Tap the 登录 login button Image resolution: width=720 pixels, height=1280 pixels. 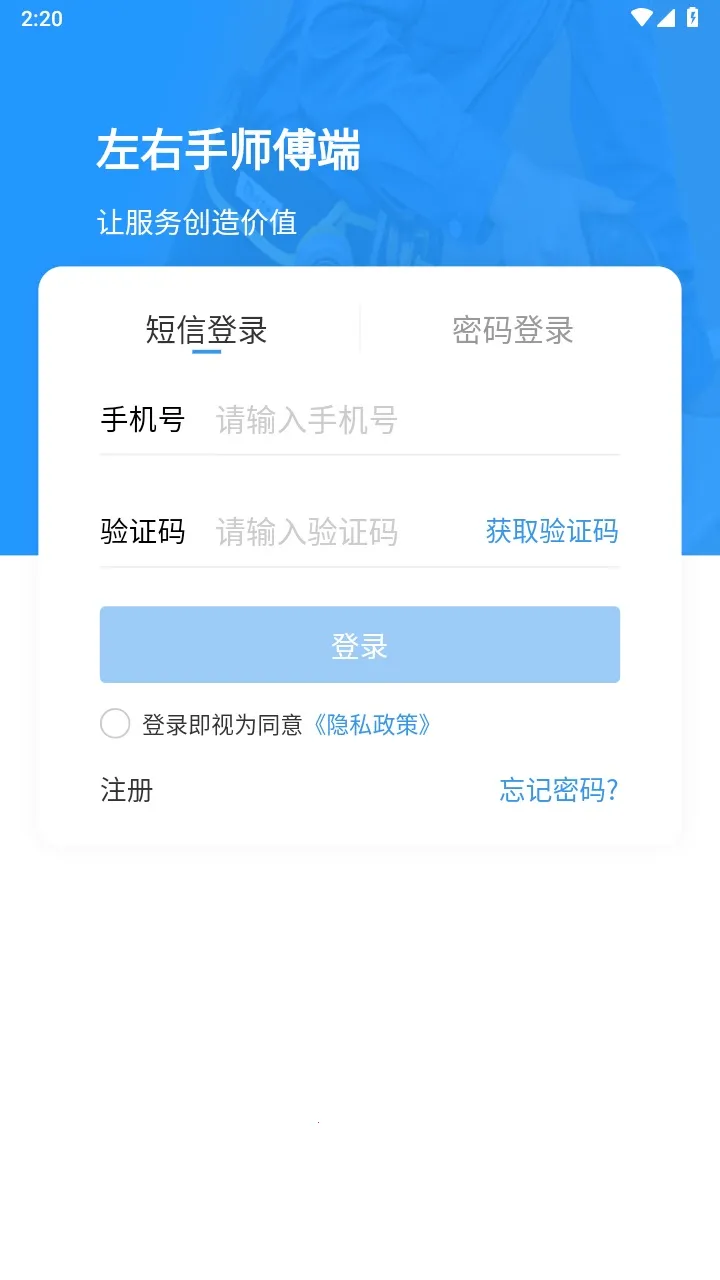pyautogui.click(x=359, y=644)
